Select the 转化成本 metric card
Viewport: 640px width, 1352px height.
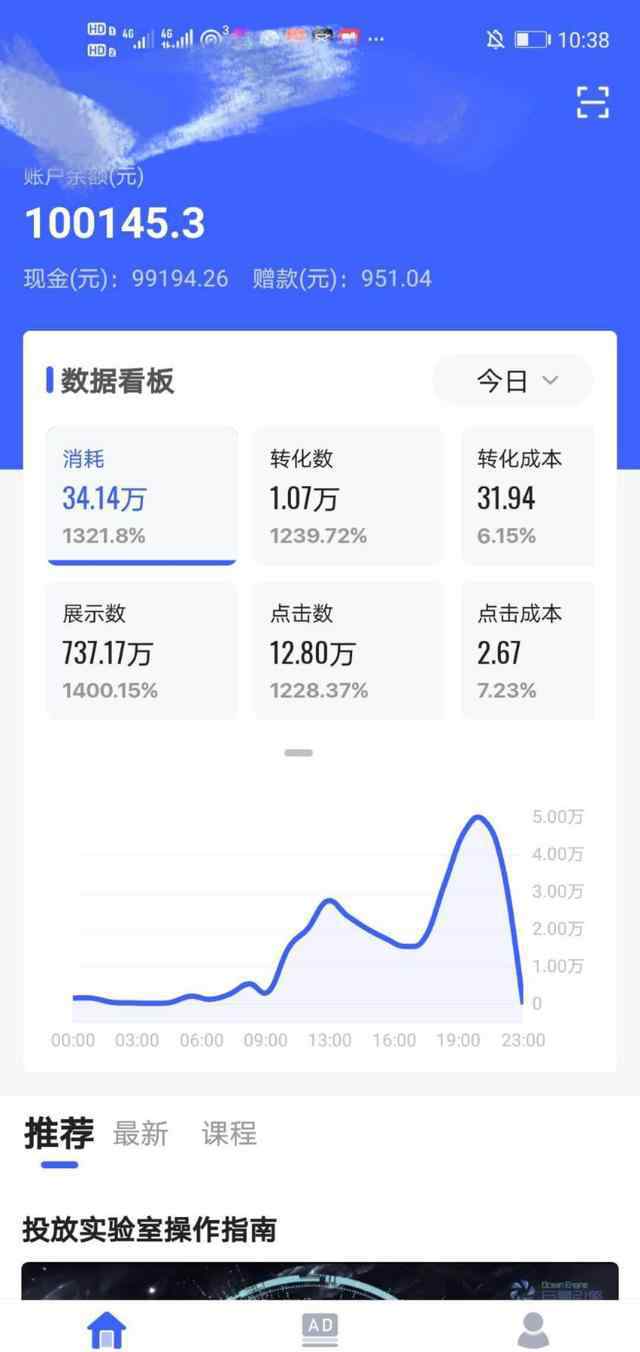[x=528, y=496]
